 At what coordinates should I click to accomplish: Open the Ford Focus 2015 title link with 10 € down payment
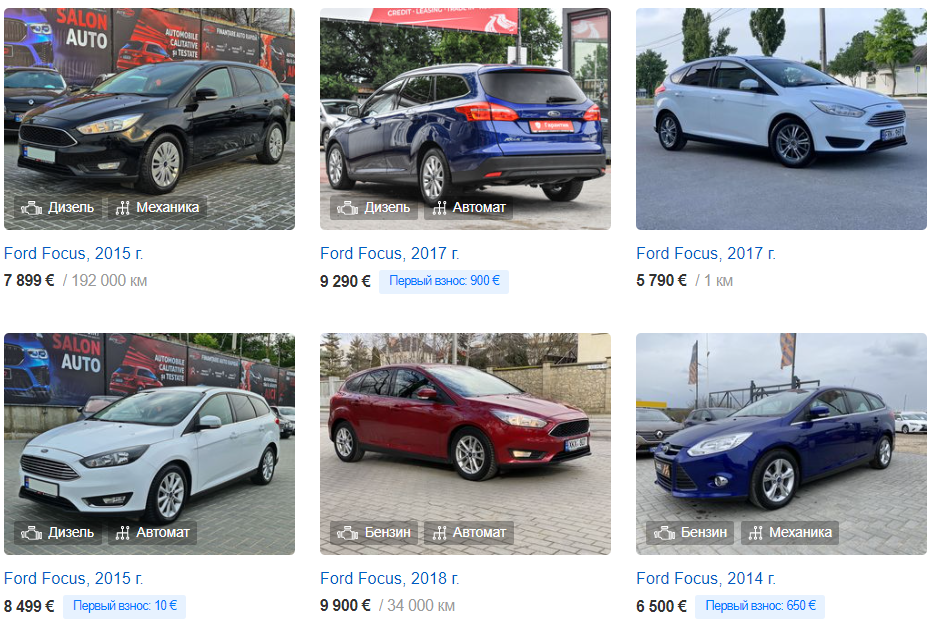74,578
